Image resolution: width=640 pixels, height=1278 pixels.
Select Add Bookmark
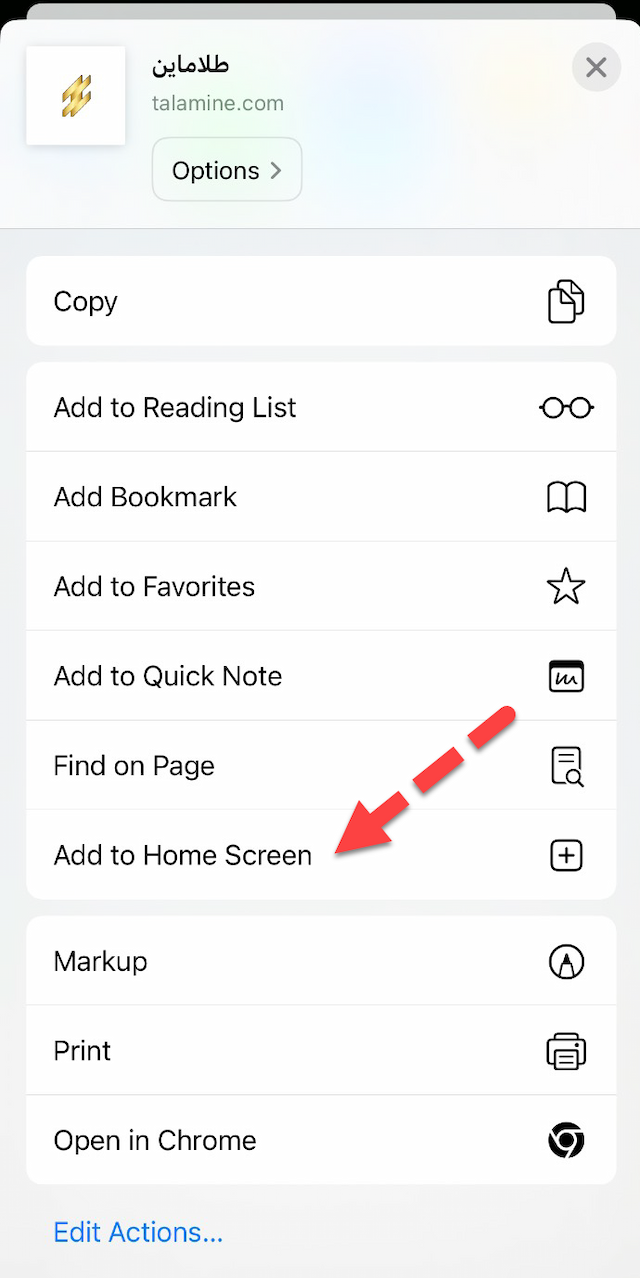pyautogui.click(x=321, y=497)
